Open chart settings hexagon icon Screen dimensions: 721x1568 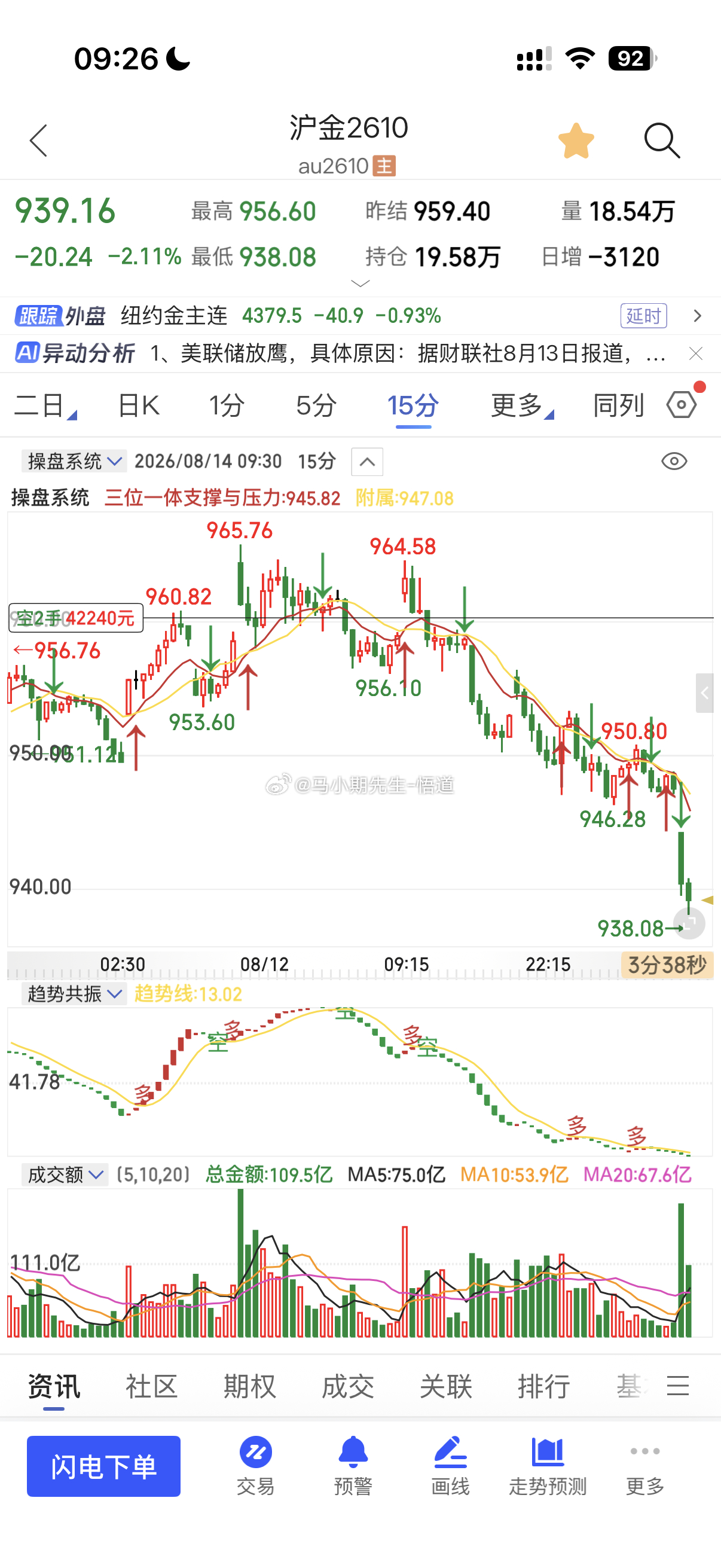682,405
